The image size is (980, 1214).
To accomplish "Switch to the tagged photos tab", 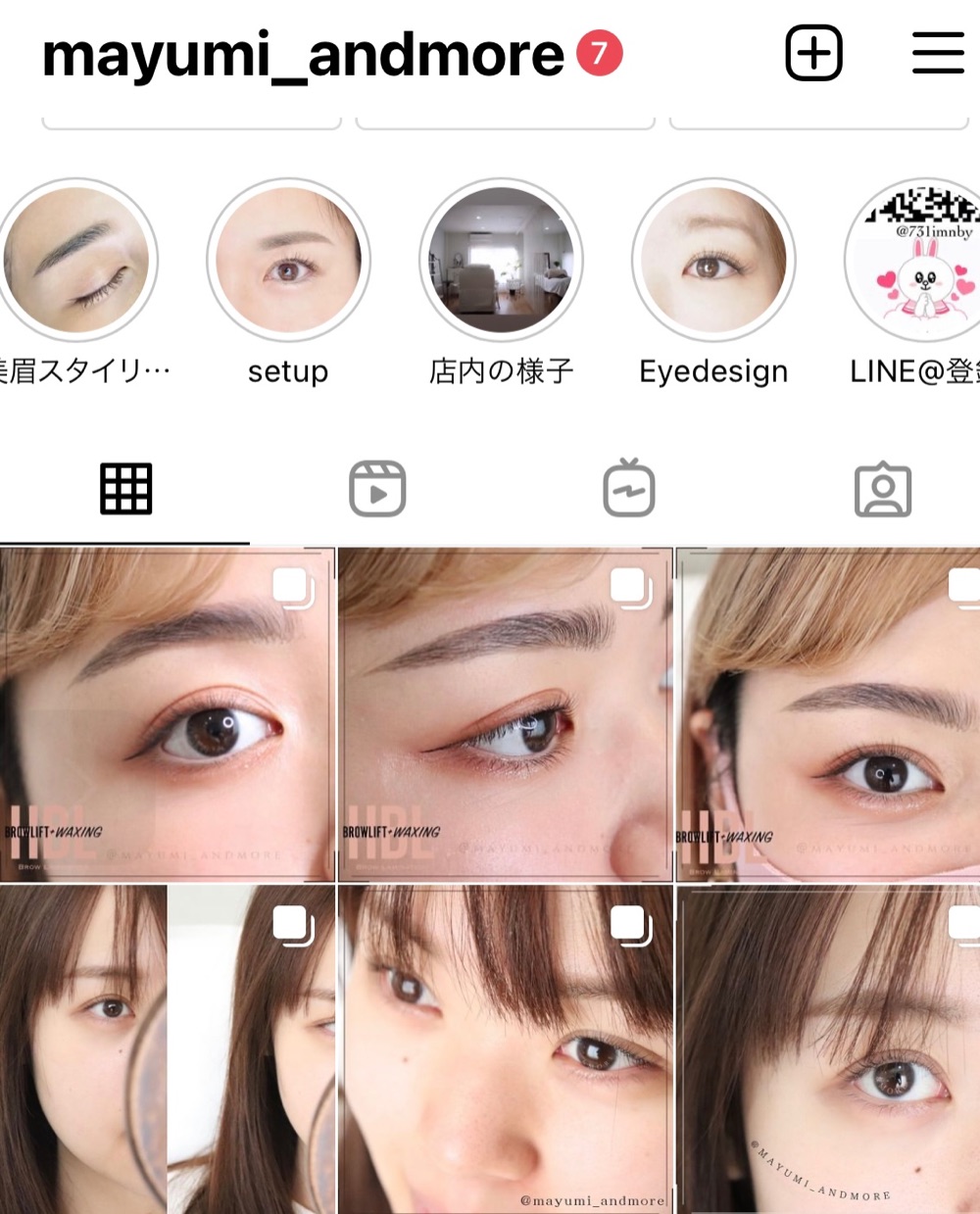I will pos(882,489).
